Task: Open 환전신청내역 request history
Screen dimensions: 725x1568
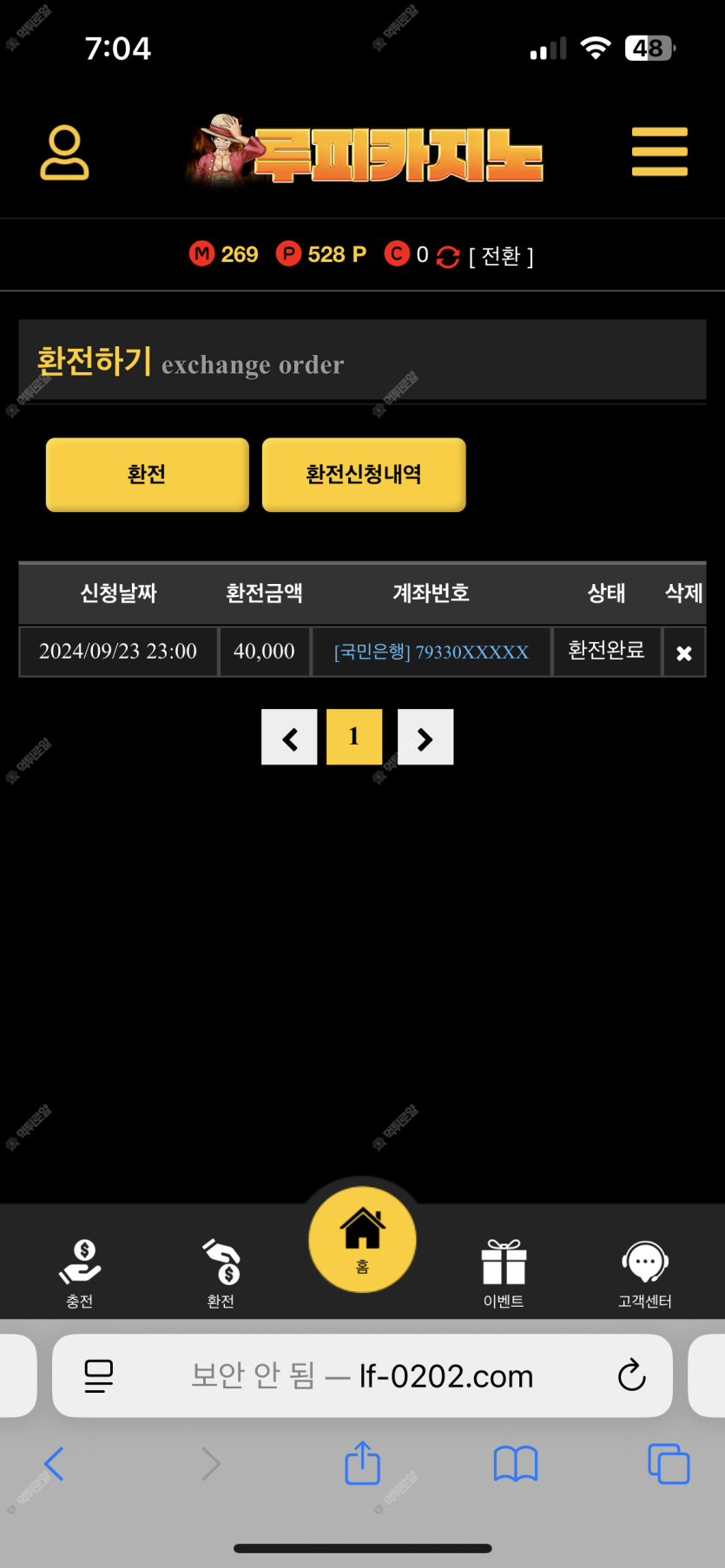Action: [x=363, y=475]
